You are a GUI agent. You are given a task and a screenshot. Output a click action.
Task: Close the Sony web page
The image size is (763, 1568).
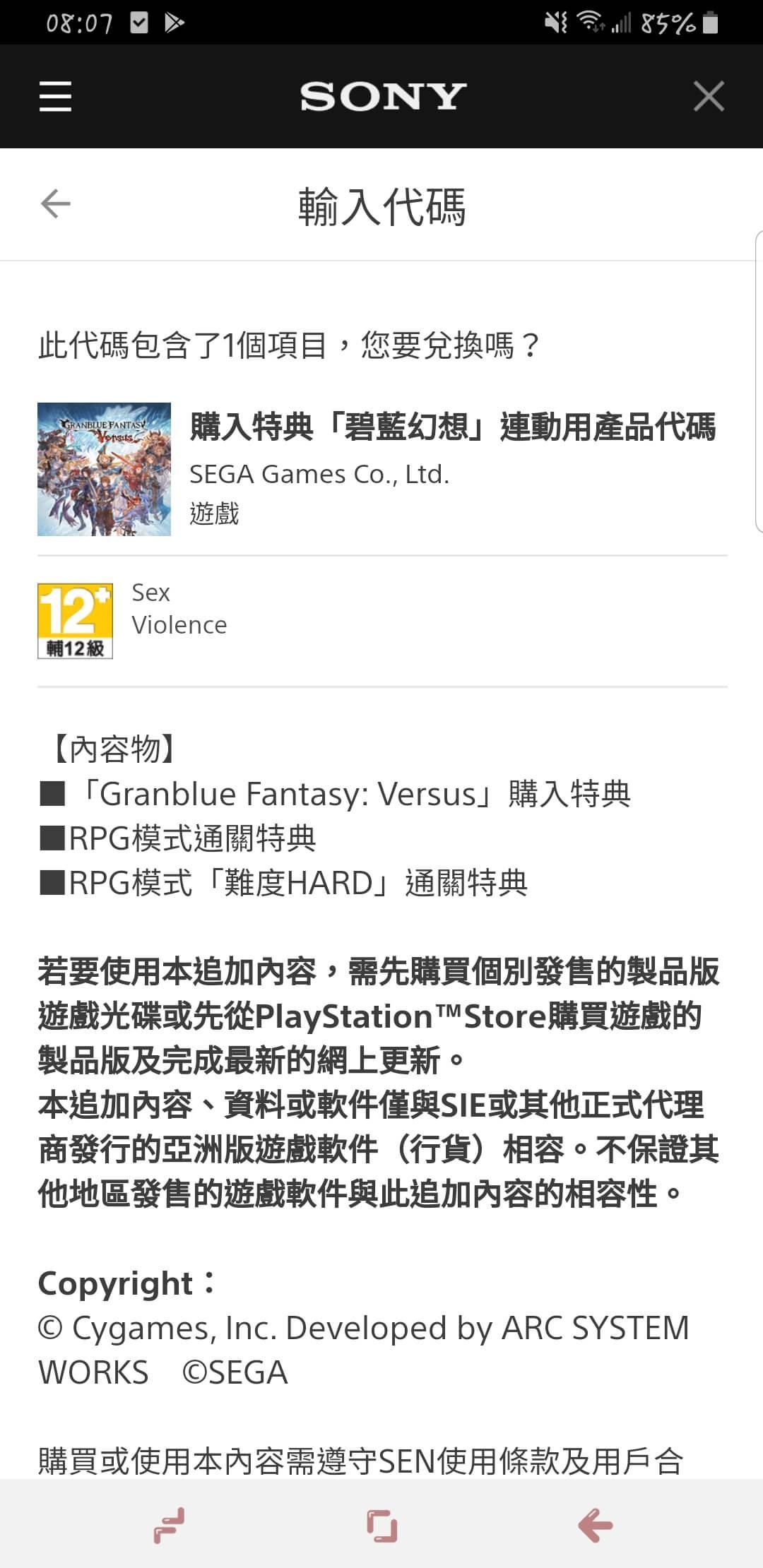click(x=709, y=96)
